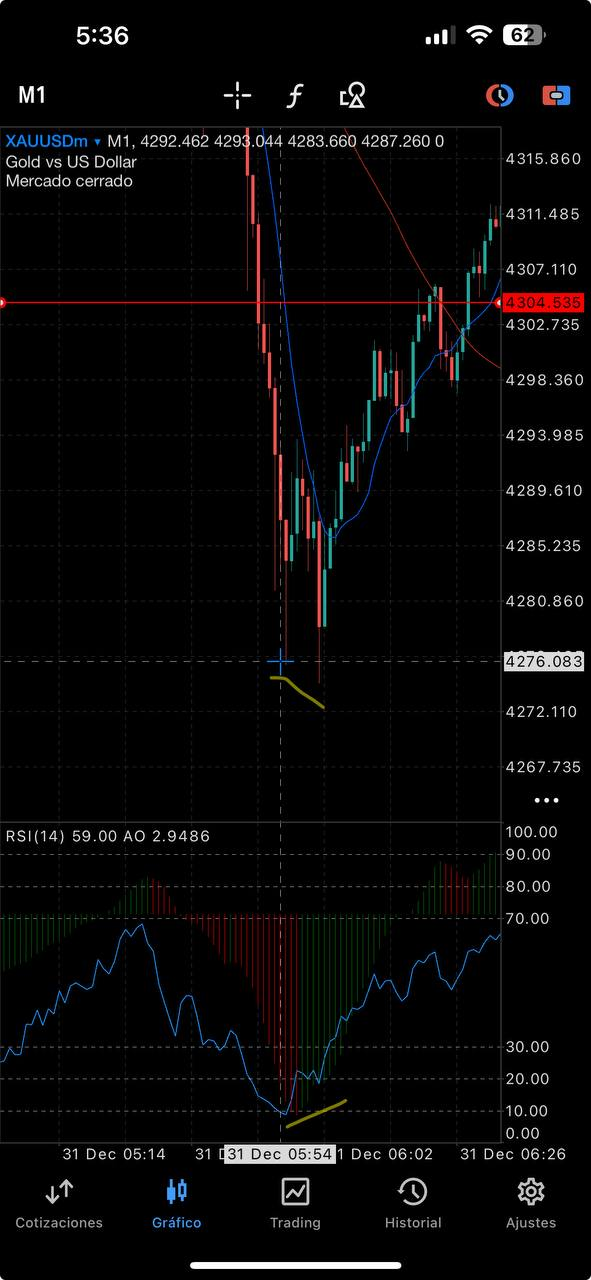Open the M1 timeframe selector
Image resolution: width=591 pixels, height=1280 pixels.
coord(32,96)
